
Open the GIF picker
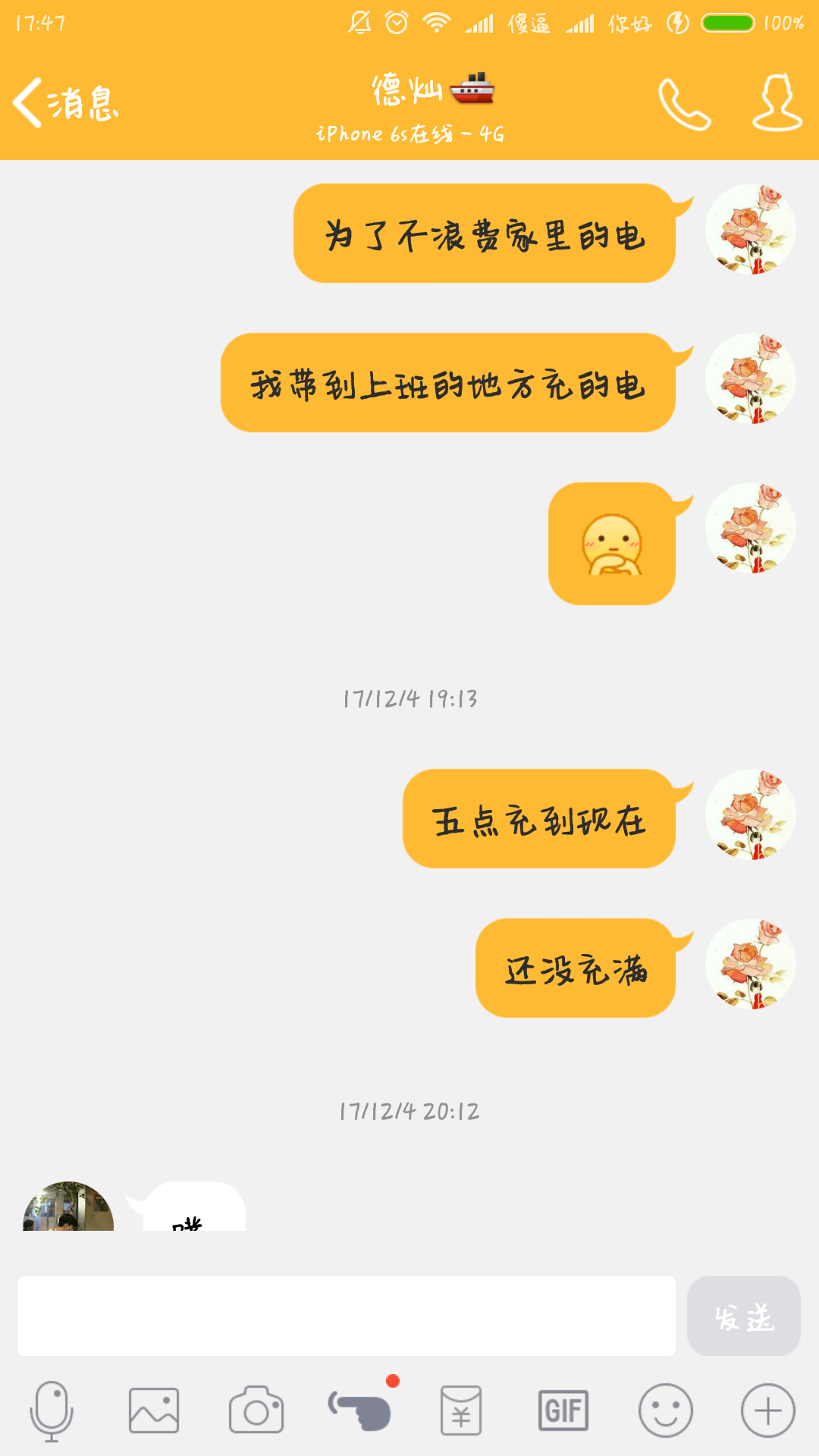click(563, 1407)
